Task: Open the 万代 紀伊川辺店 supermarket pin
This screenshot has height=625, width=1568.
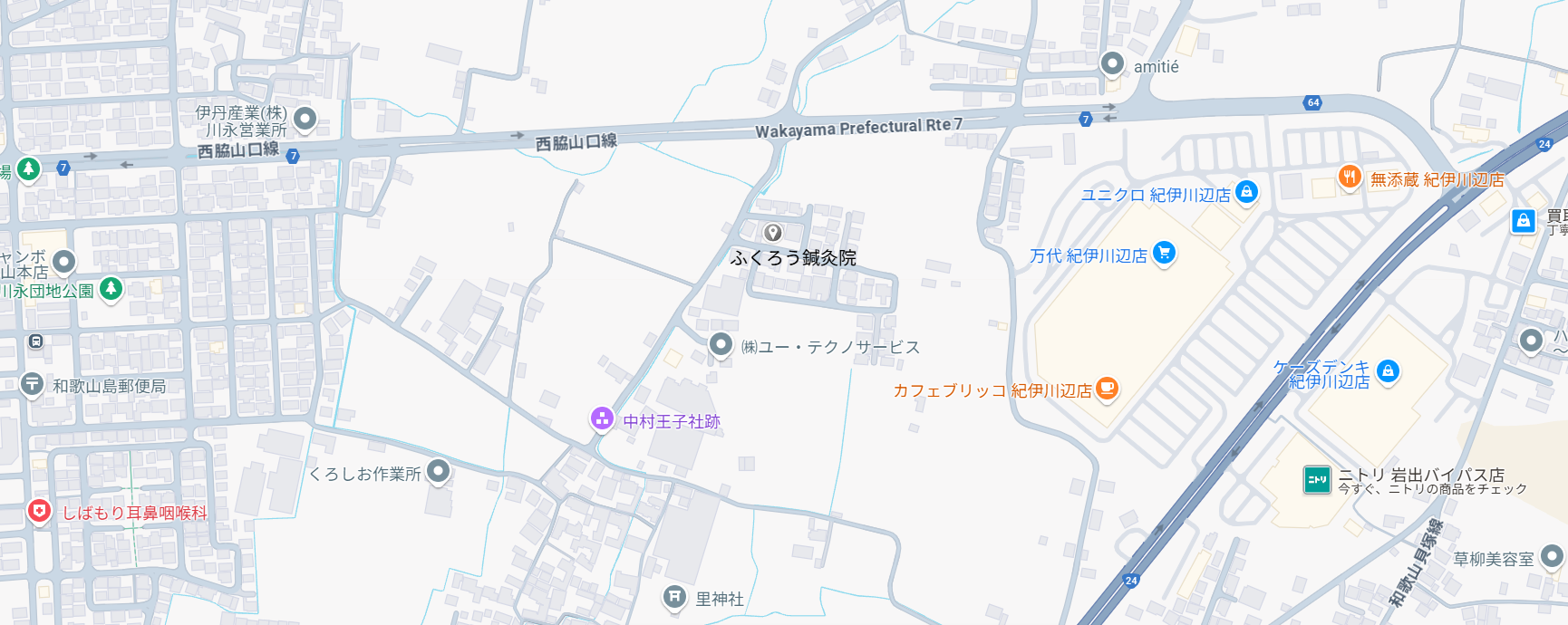Action: pos(1165,253)
